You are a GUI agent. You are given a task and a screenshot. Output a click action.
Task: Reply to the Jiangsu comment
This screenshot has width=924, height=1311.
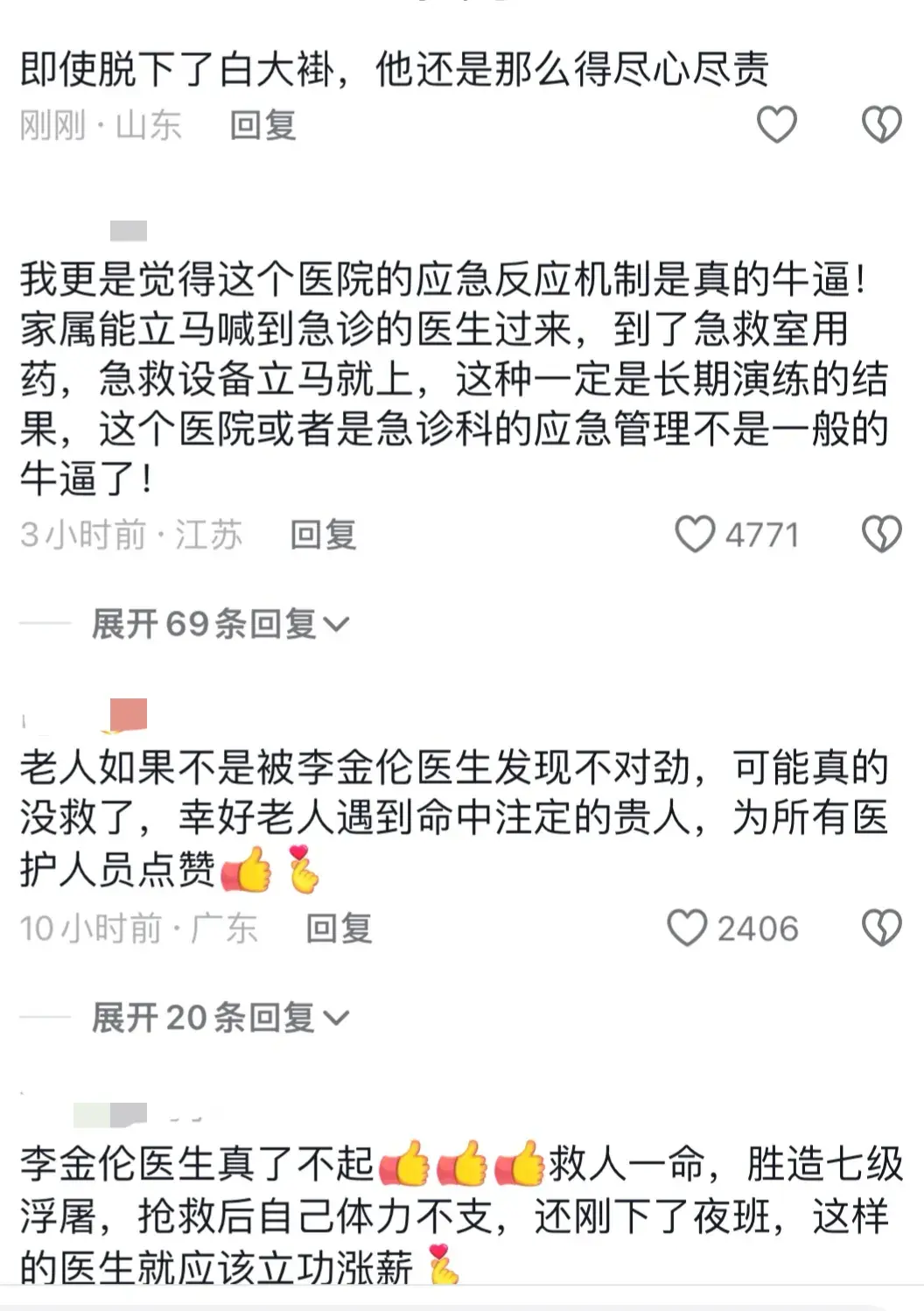[x=323, y=534]
